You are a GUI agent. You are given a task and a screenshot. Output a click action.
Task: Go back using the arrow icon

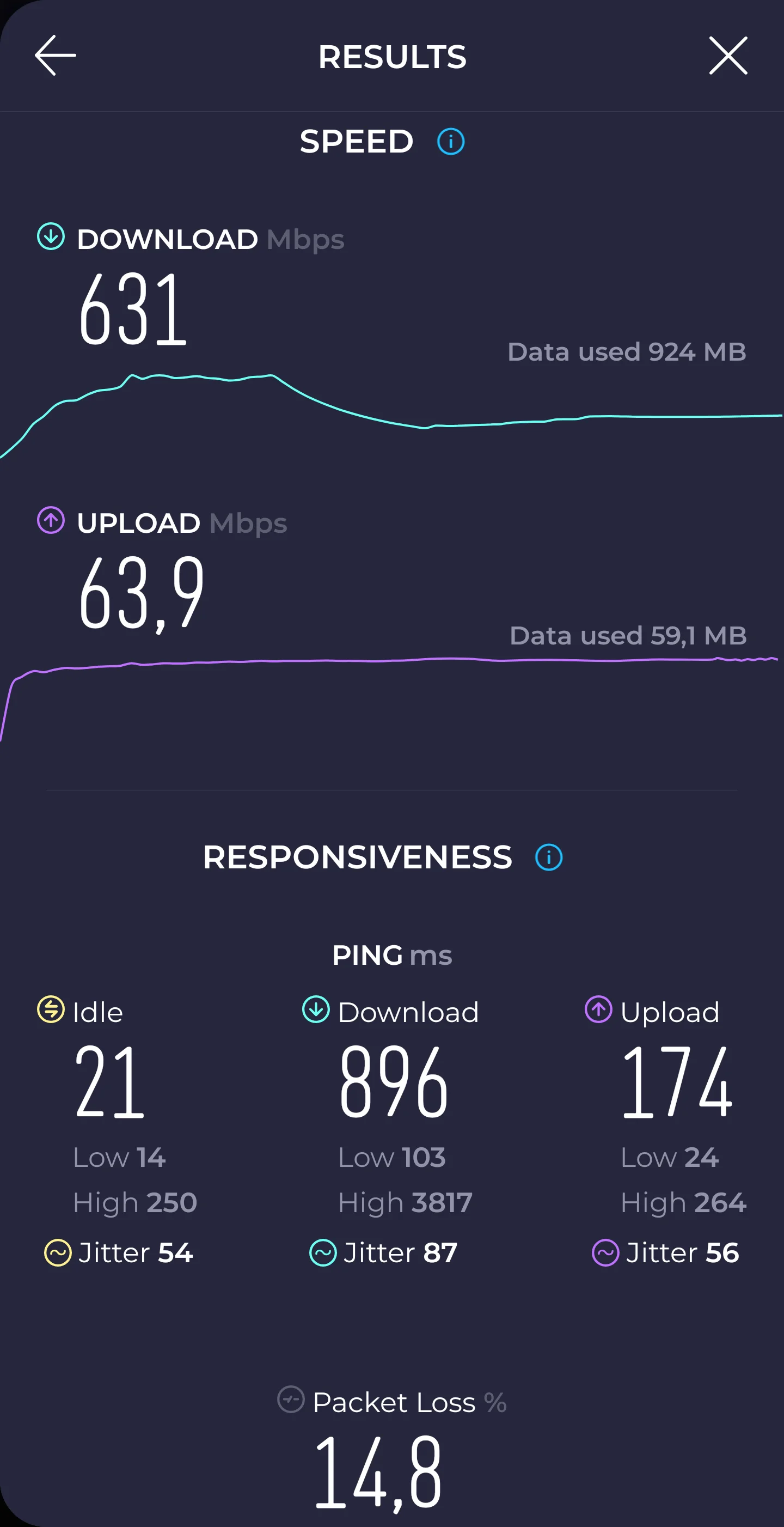click(56, 56)
